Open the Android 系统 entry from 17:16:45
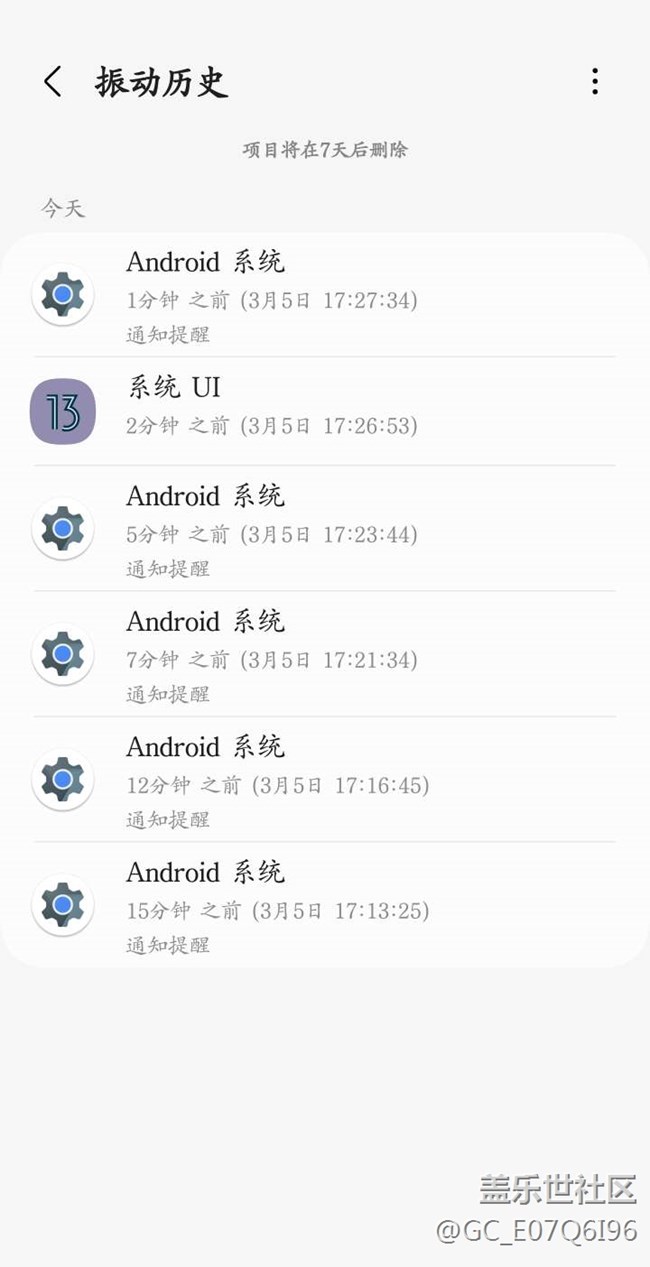The width and height of the screenshot is (650, 1267). tap(324, 781)
